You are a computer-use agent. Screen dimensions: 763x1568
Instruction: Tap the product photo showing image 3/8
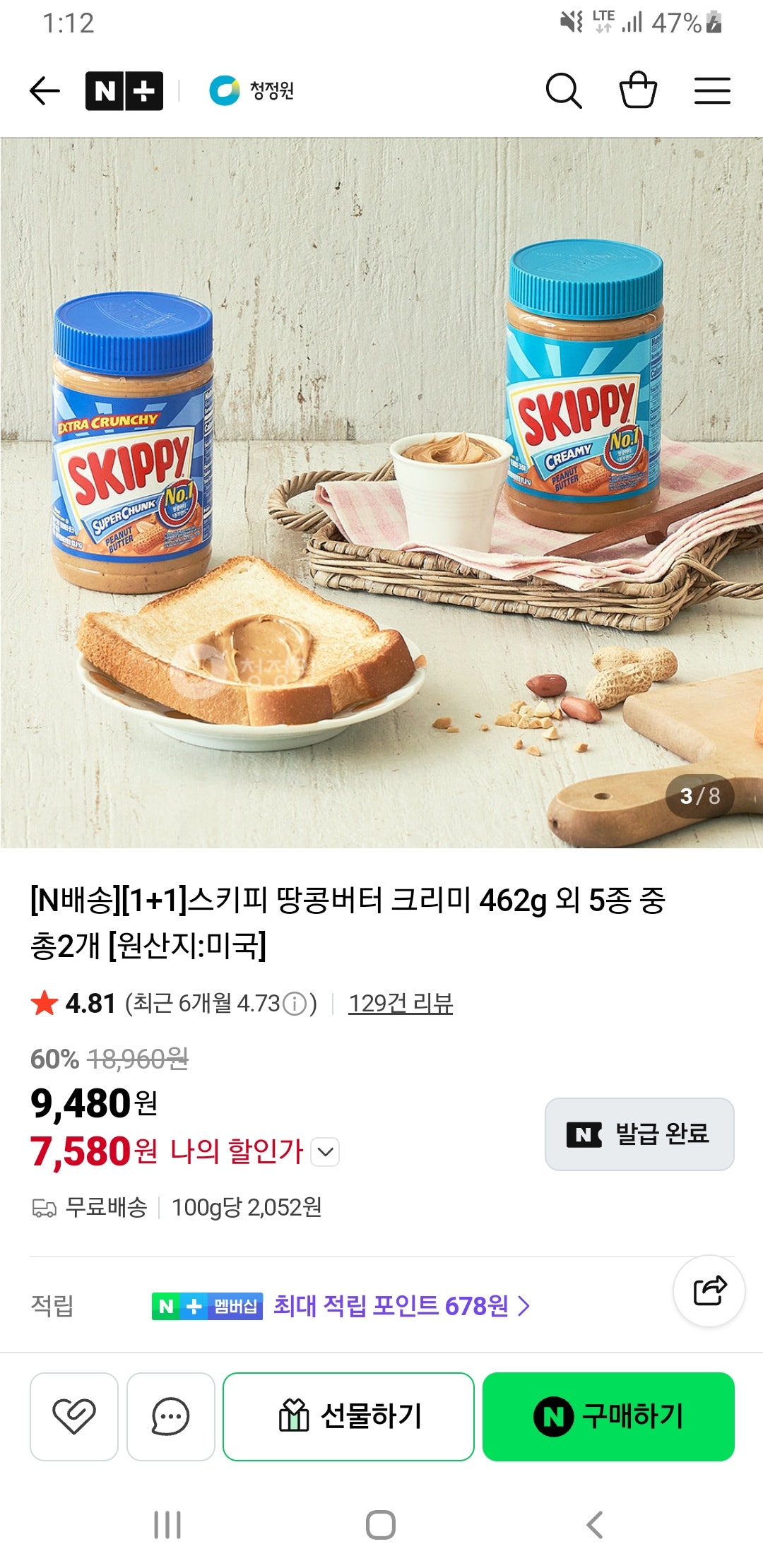(381, 494)
